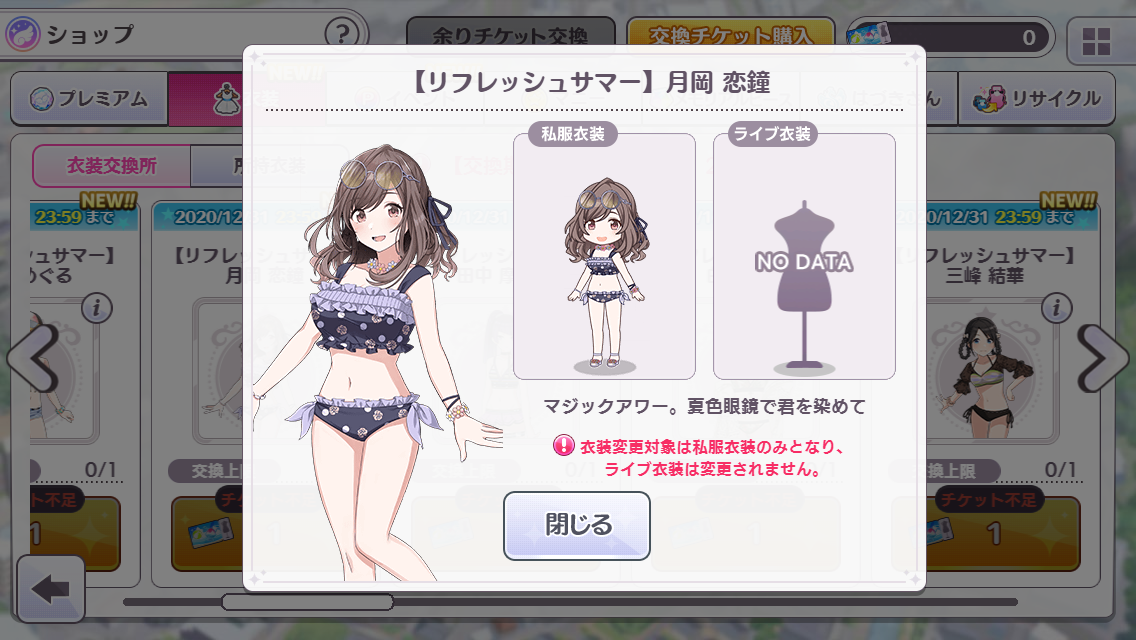Close the dialog with 閉じる button
This screenshot has height=640, width=1136.
[x=577, y=525]
